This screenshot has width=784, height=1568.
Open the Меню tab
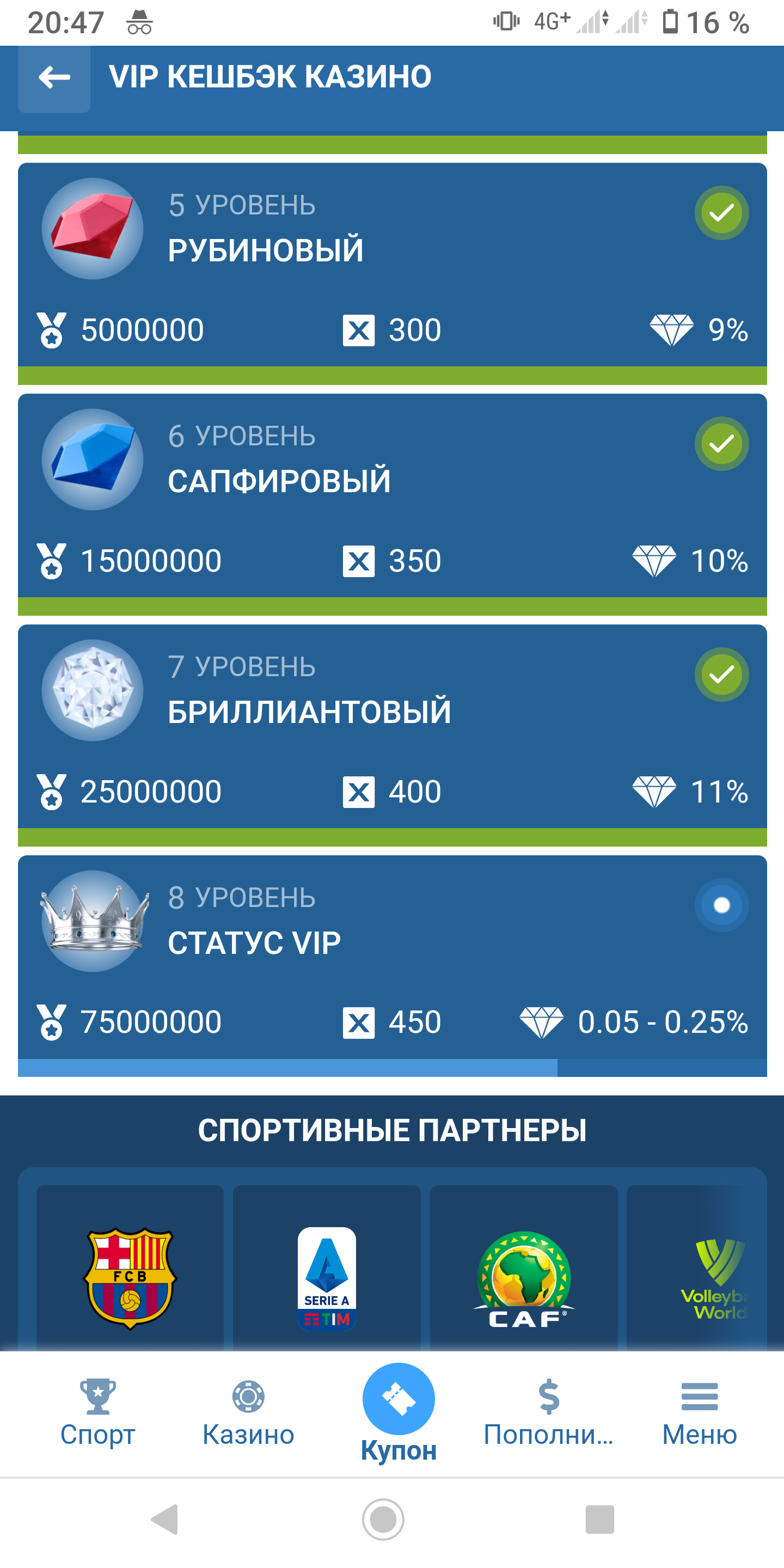point(700,1412)
